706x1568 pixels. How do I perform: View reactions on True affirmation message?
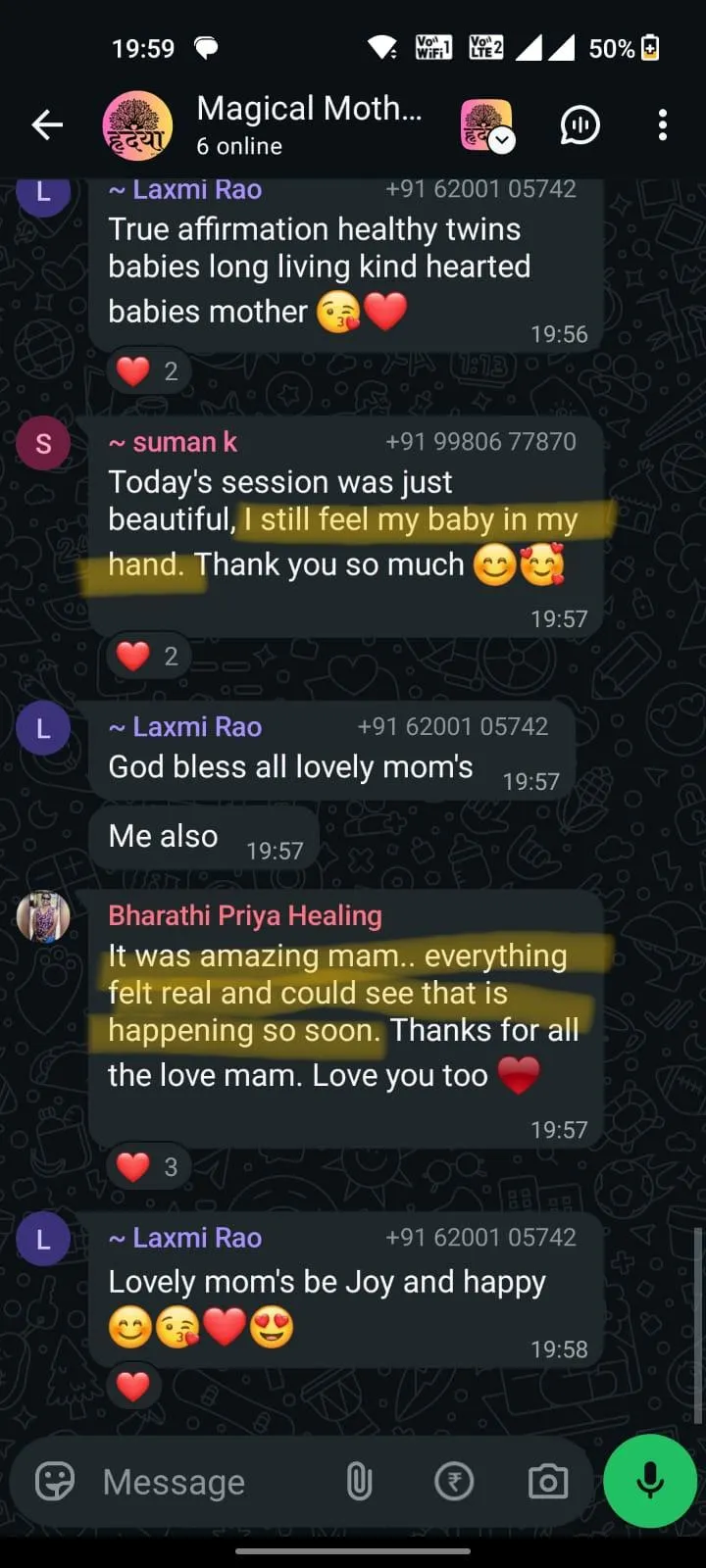148,371
